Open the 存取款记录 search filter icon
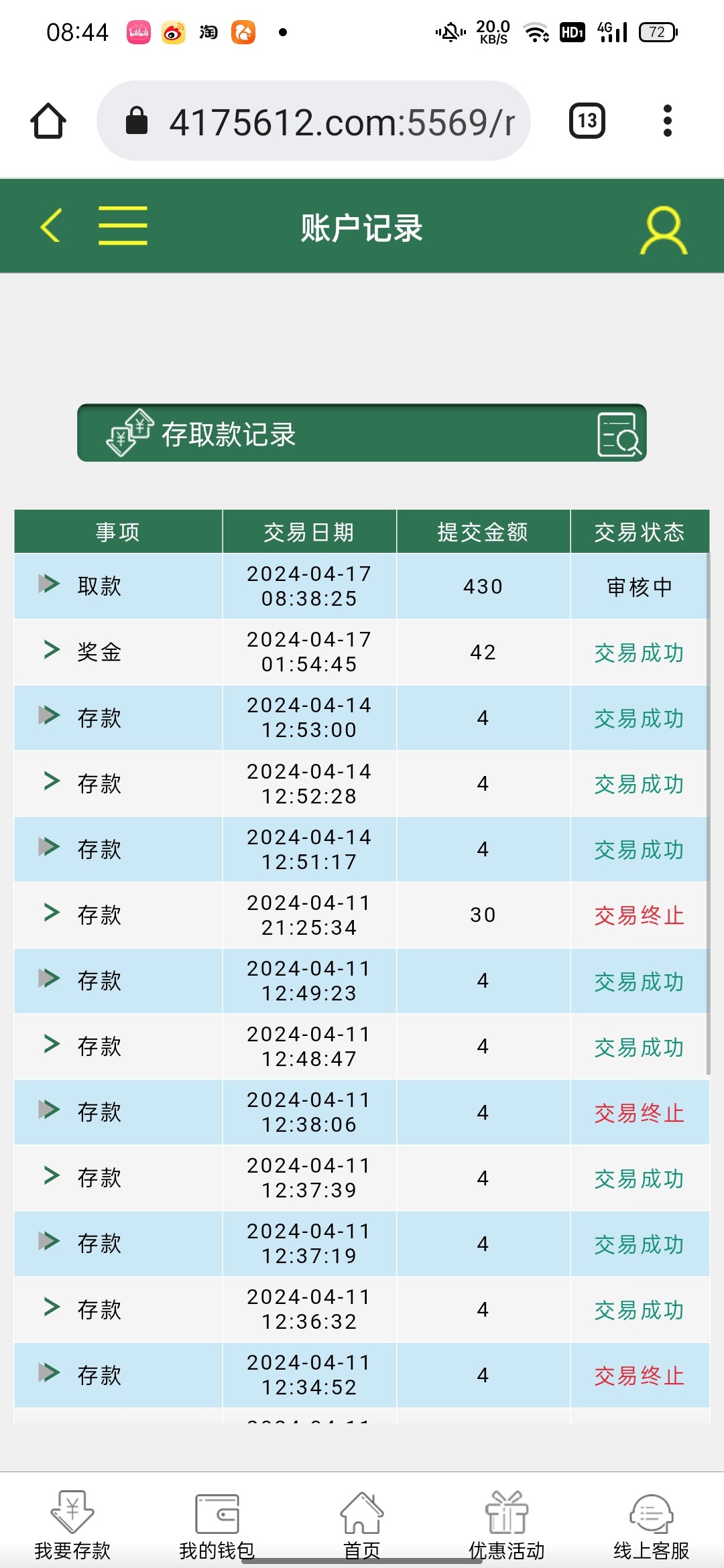The height and width of the screenshot is (1568, 724). coord(618,434)
